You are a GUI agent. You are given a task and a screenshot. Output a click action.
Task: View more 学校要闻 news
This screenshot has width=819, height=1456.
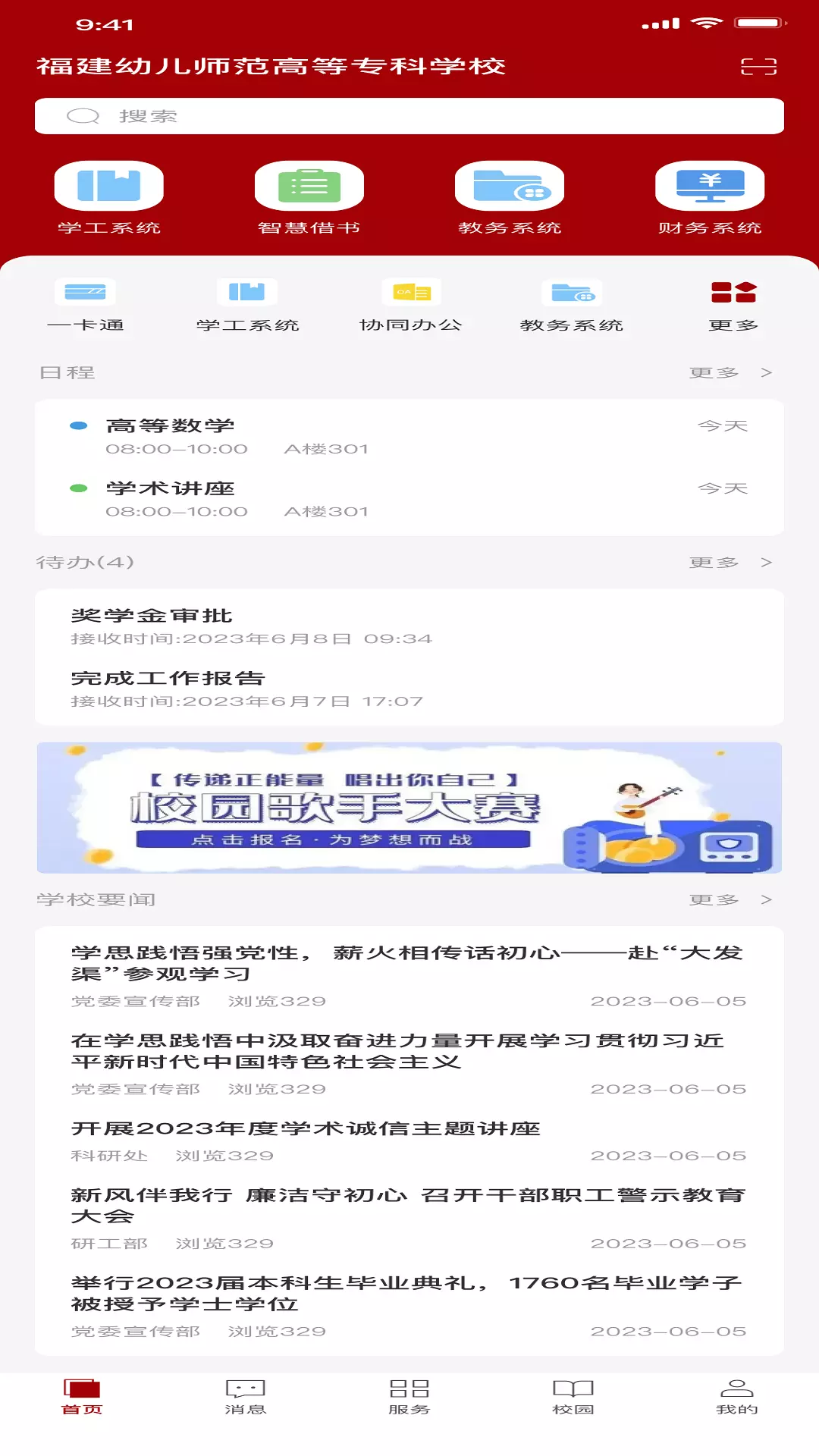[731, 899]
